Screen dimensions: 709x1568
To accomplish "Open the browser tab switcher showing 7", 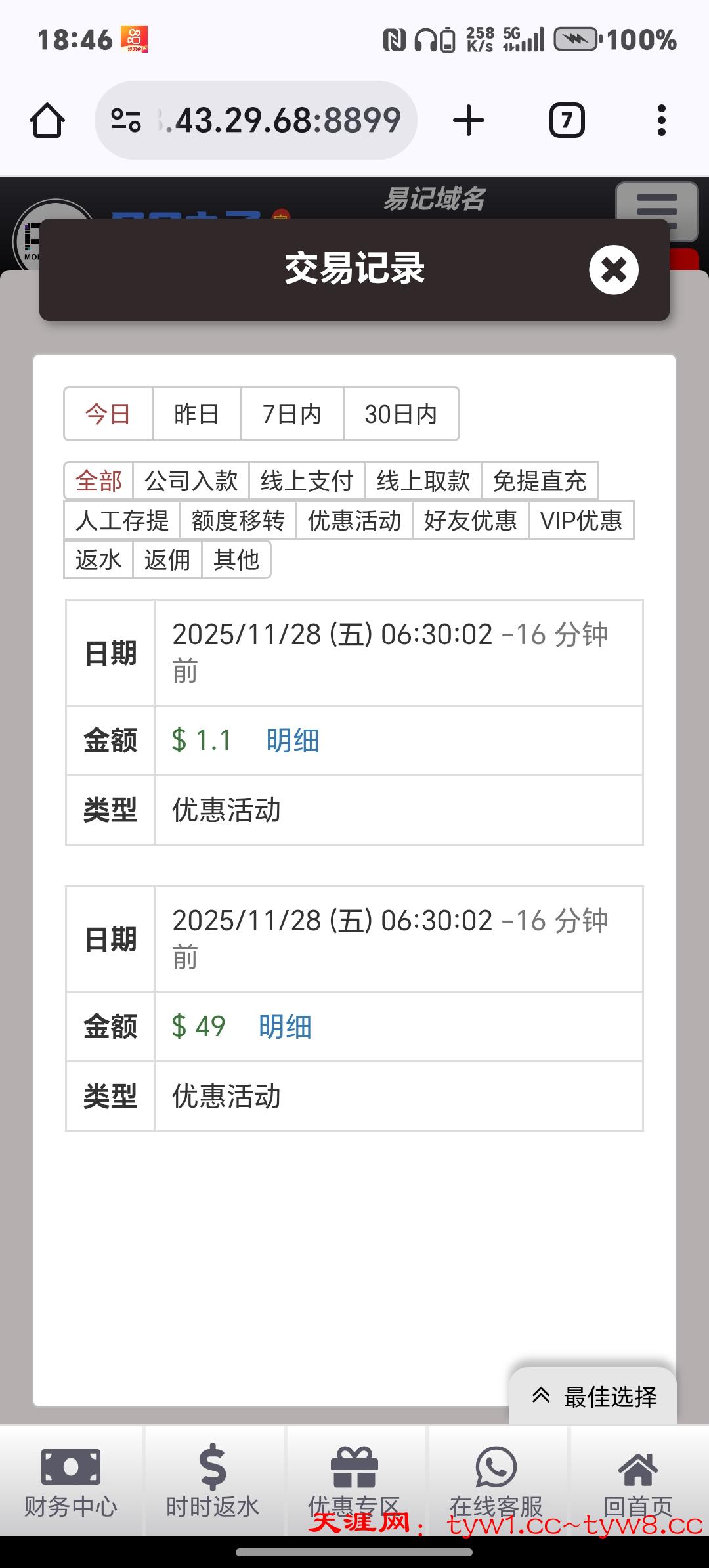I will pos(567,120).
